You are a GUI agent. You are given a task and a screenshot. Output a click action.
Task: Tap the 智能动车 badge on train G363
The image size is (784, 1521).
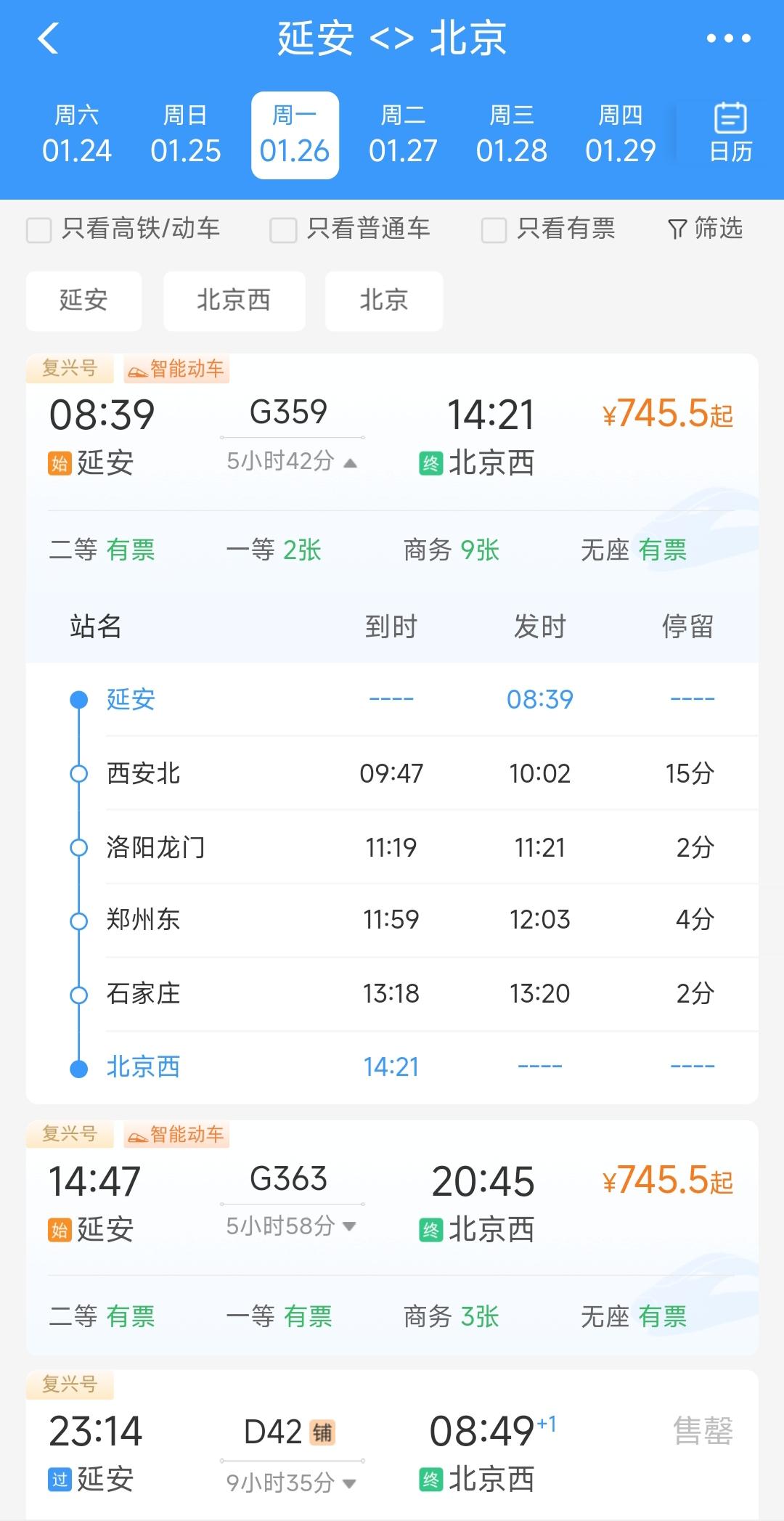pyautogui.click(x=176, y=1134)
